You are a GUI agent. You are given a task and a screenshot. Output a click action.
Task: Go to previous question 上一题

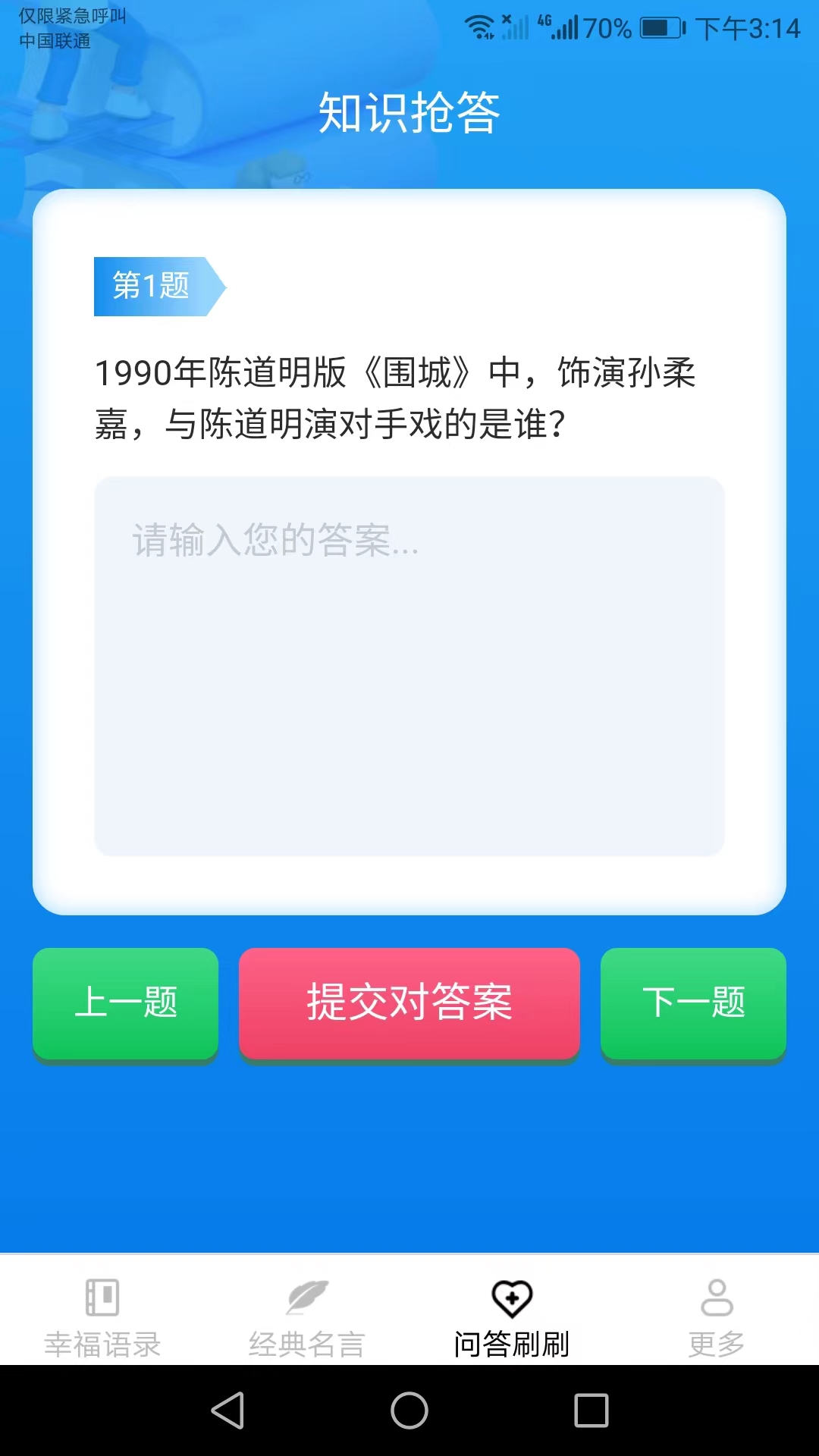tap(125, 1003)
